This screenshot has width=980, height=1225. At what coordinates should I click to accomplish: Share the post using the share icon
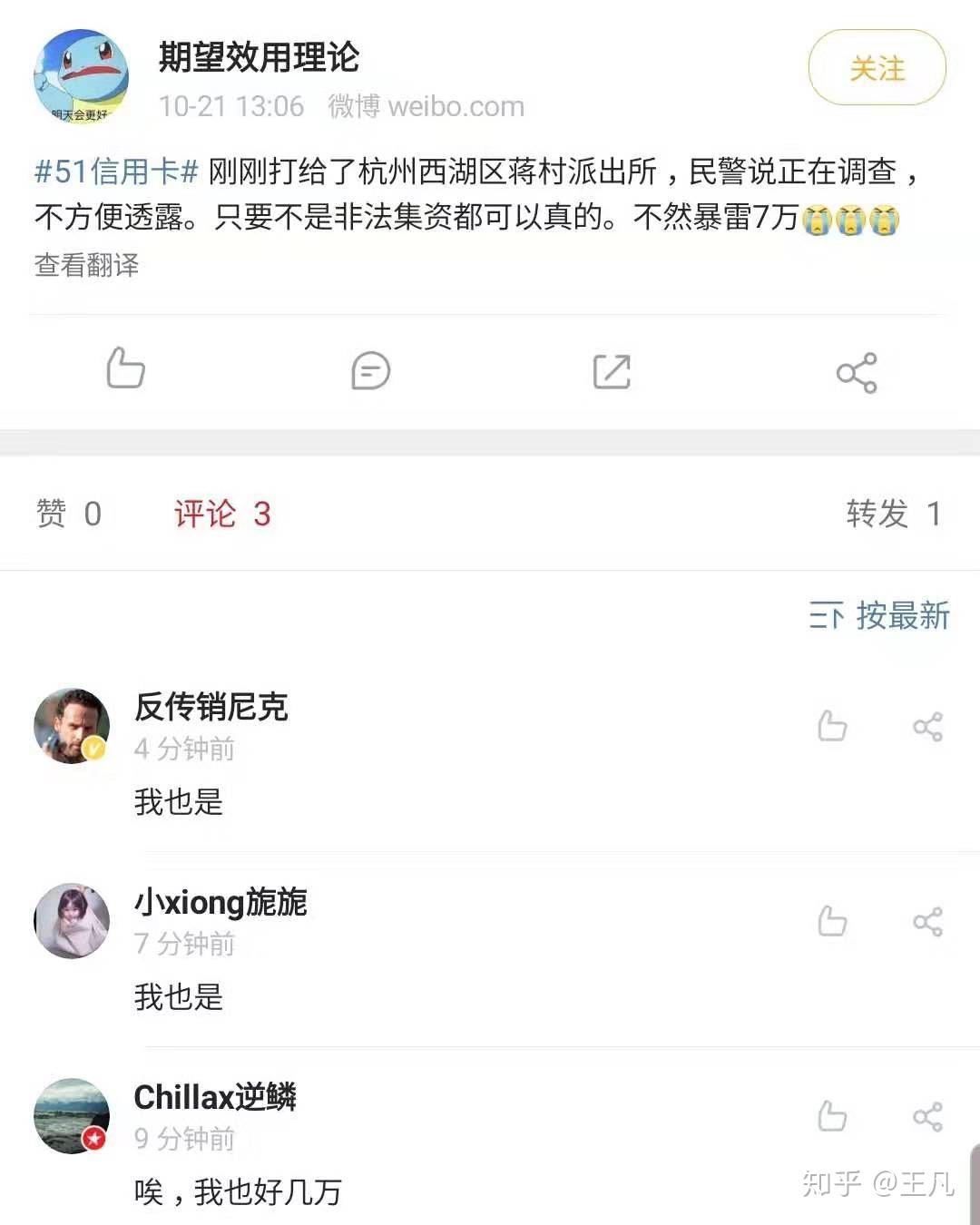click(857, 370)
